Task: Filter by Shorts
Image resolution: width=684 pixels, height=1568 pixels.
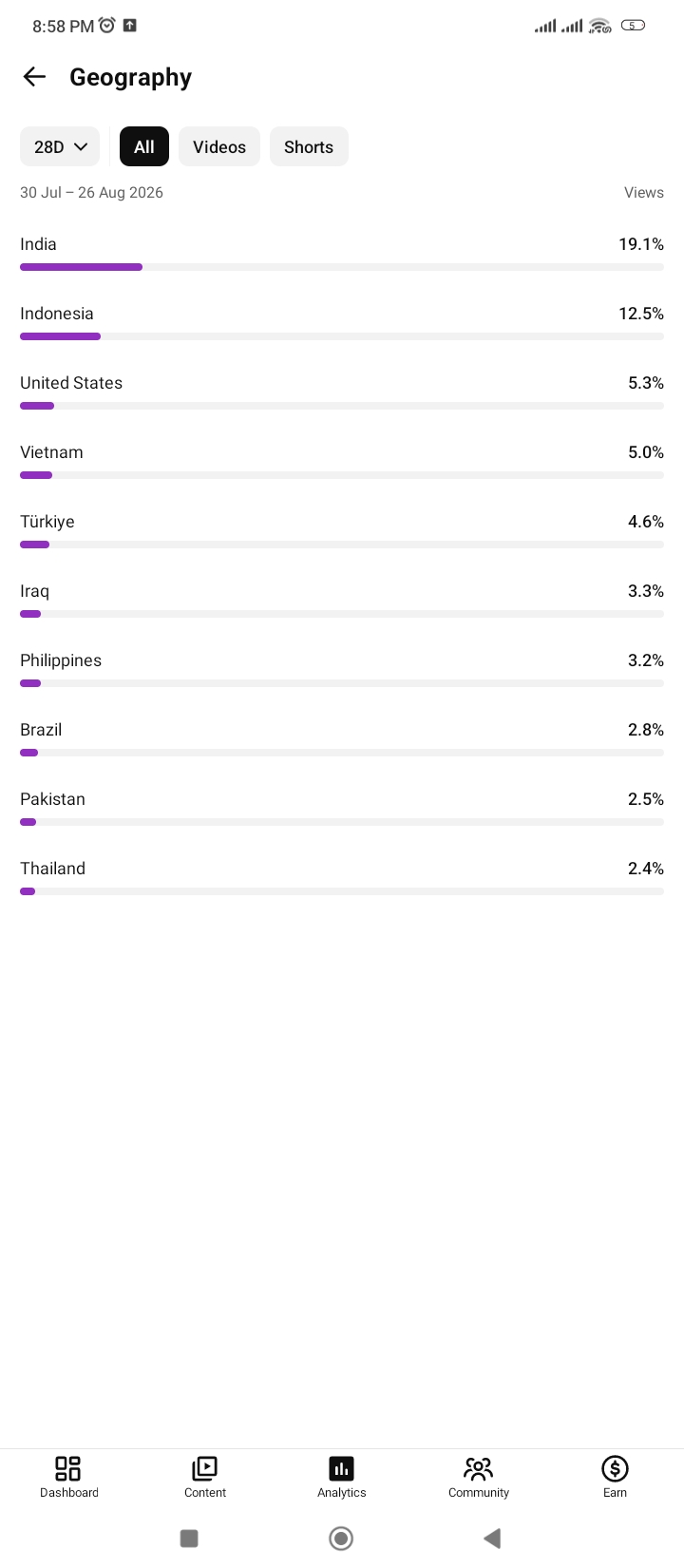Action: (x=309, y=146)
